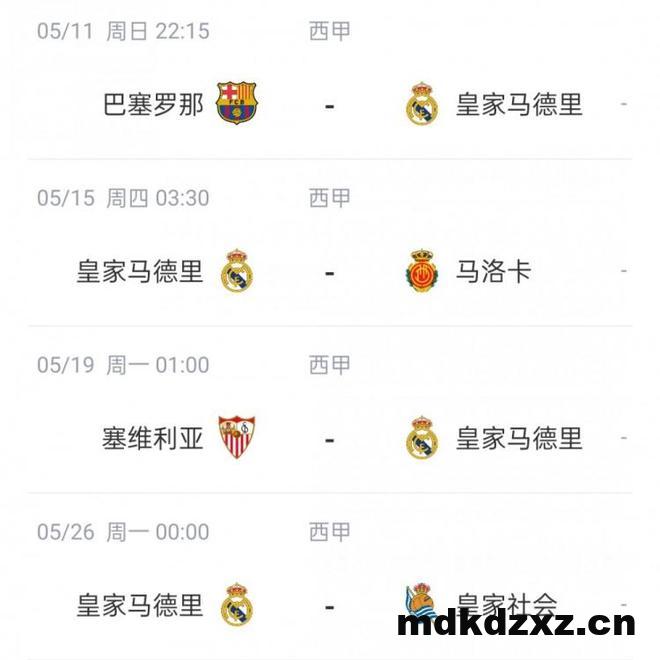View the 05/15 皇家马德里 vs 马洛卡 fixture
660x660 pixels.
tap(330, 271)
